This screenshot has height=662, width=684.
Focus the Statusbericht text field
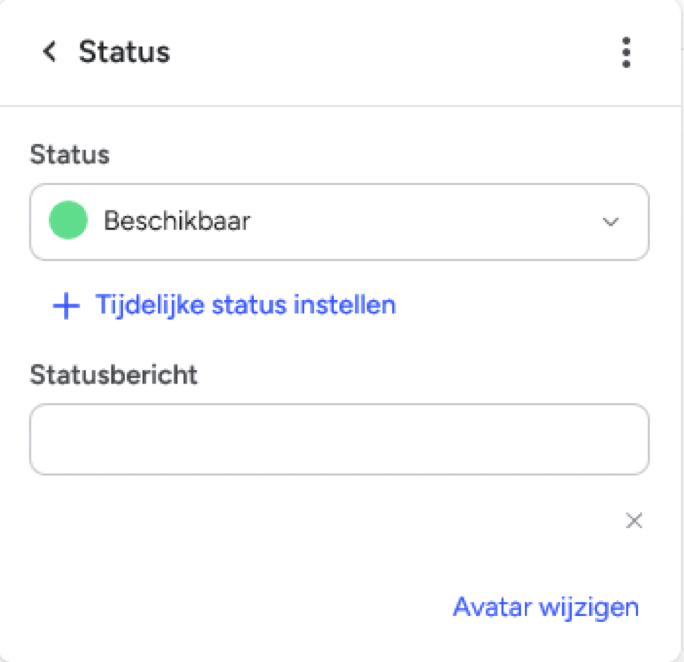tap(339, 439)
